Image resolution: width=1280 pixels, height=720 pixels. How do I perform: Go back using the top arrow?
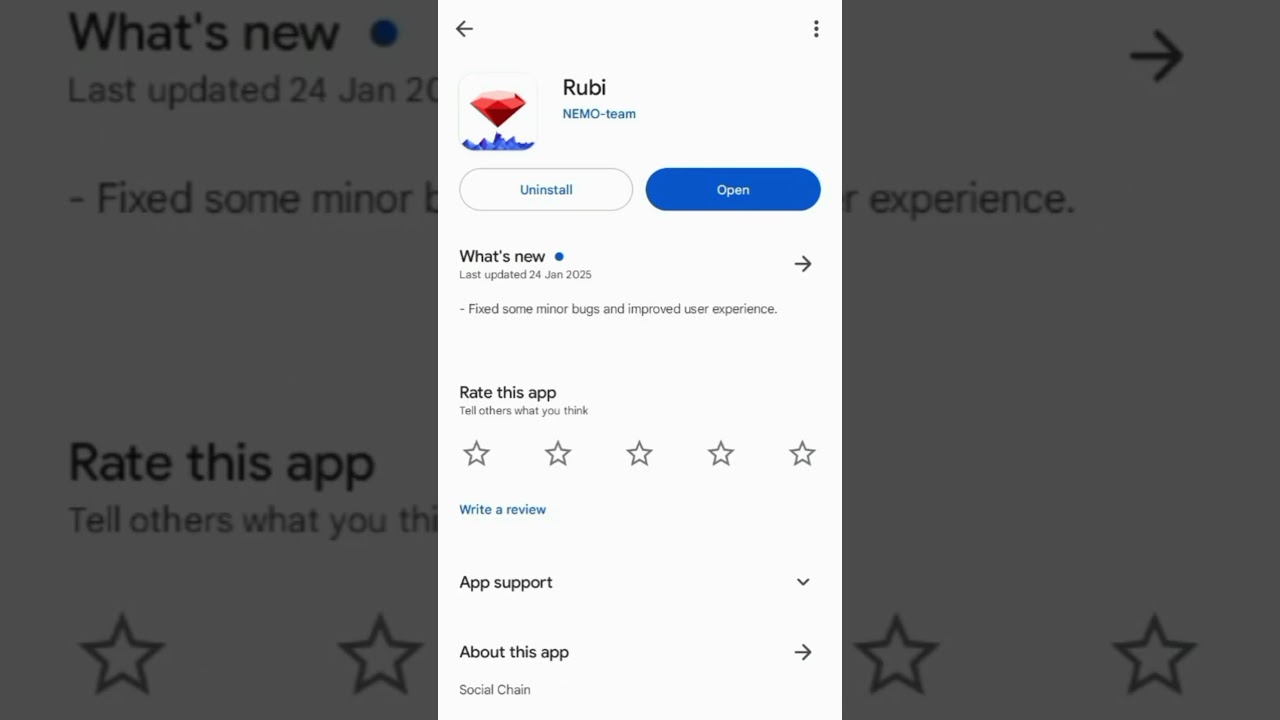tap(464, 29)
